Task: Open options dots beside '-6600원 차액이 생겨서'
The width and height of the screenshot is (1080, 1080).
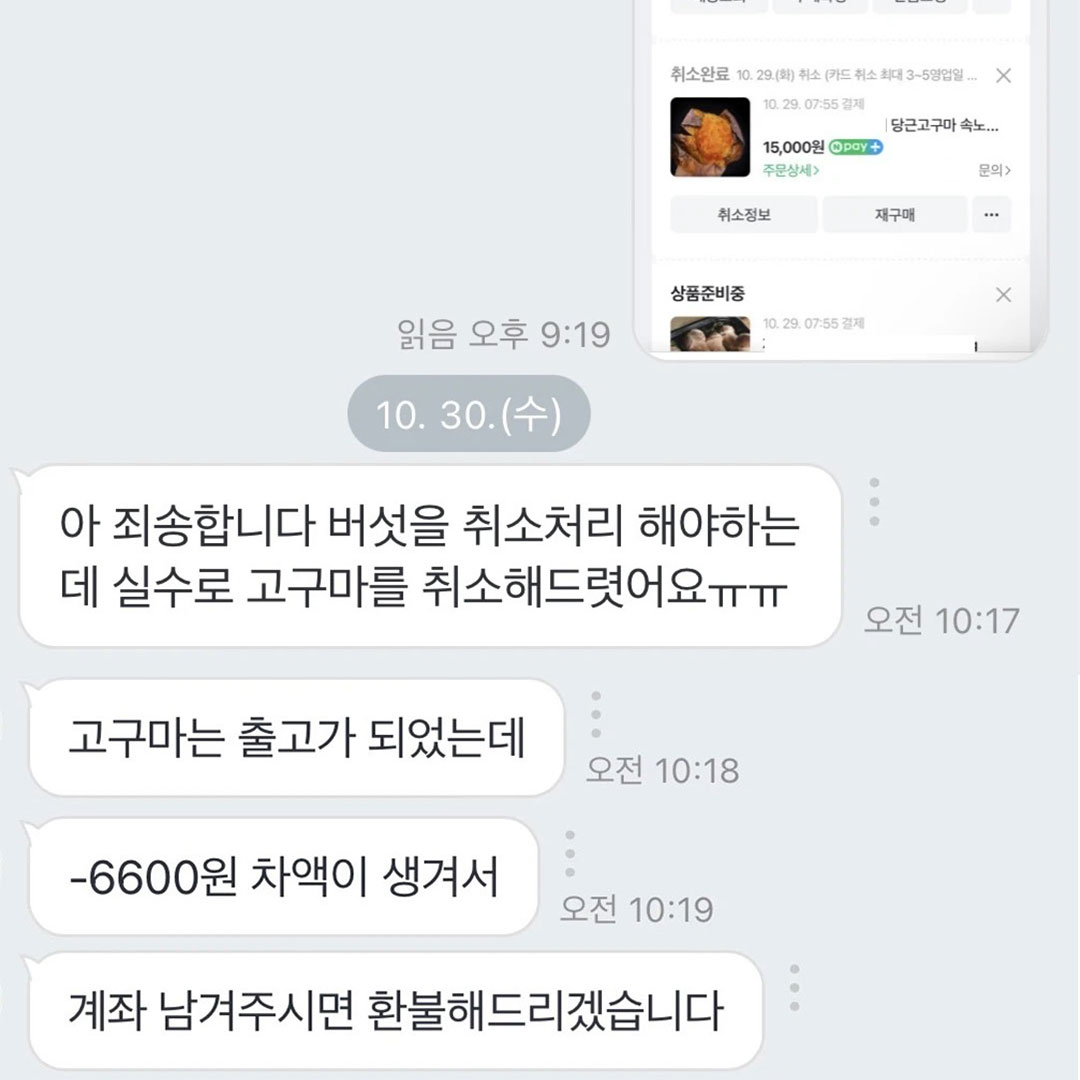Action: click(570, 855)
